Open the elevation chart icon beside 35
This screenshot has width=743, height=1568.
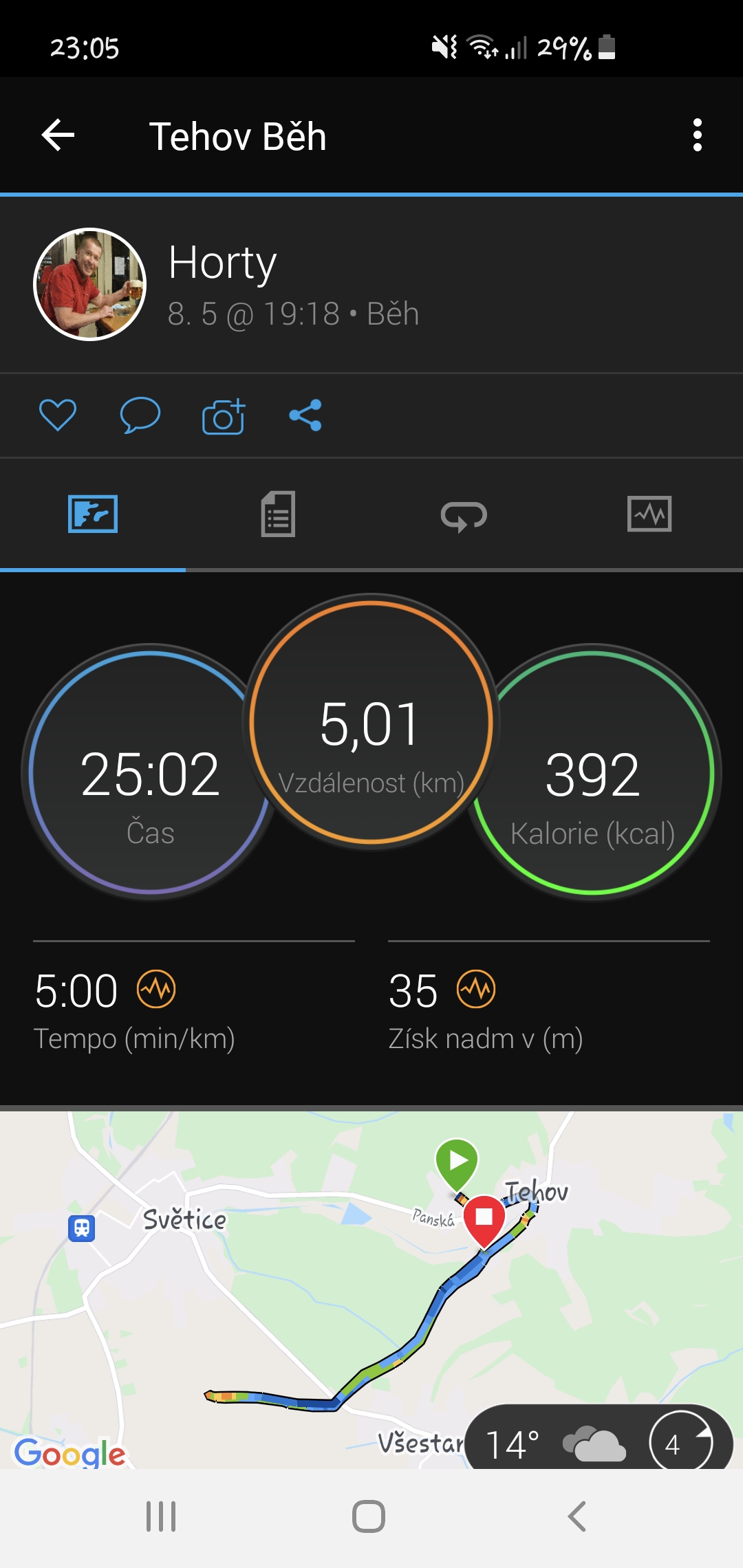(476, 990)
